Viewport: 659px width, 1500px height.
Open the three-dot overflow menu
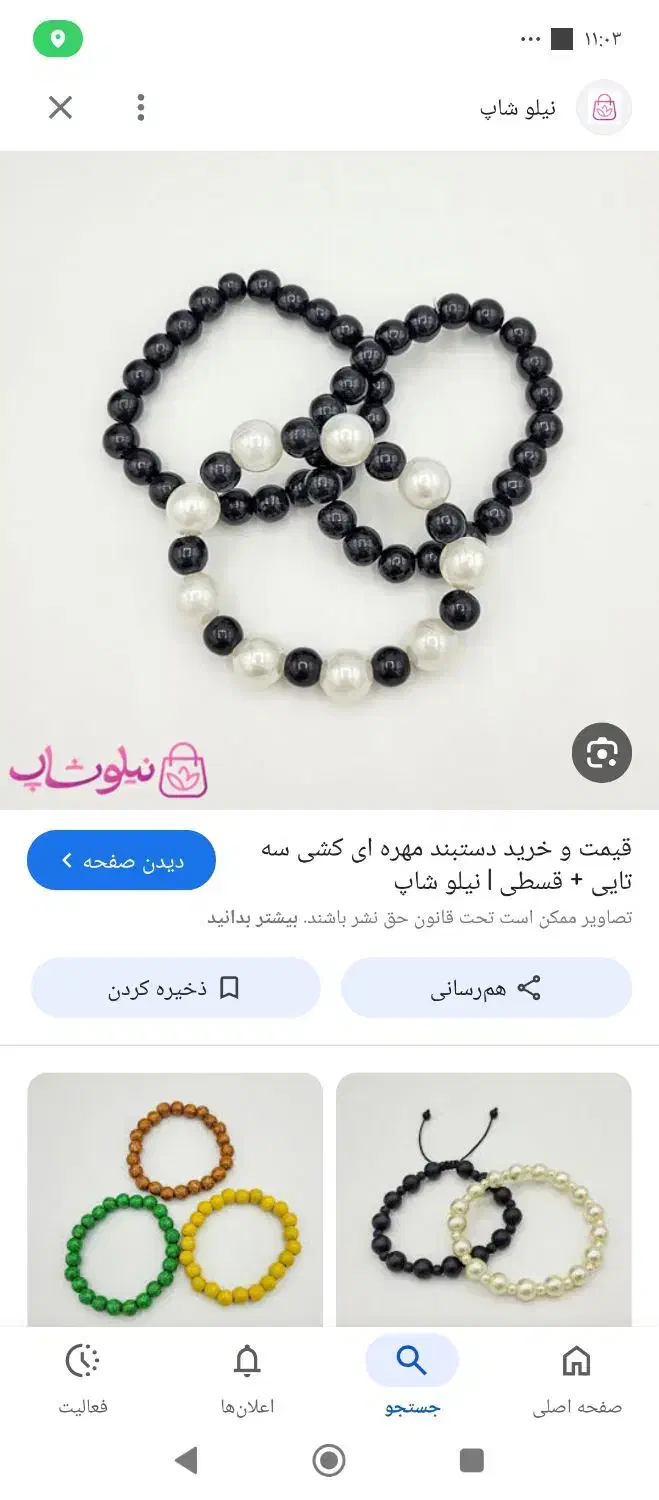(x=141, y=107)
